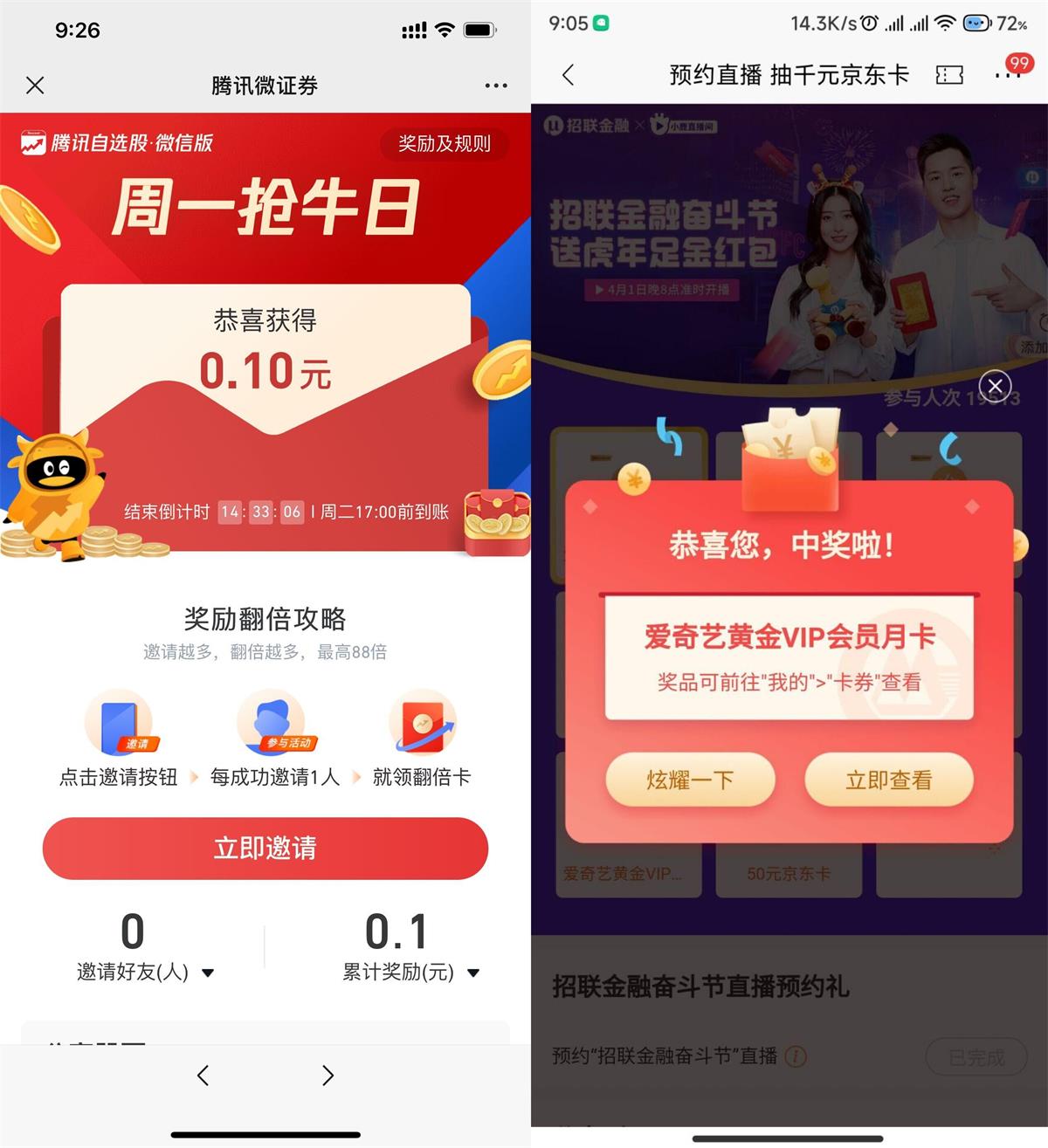Open floating-window mode via the top-right icon
The width and height of the screenshot is (1048, 1148).
(x=948, y=76)
